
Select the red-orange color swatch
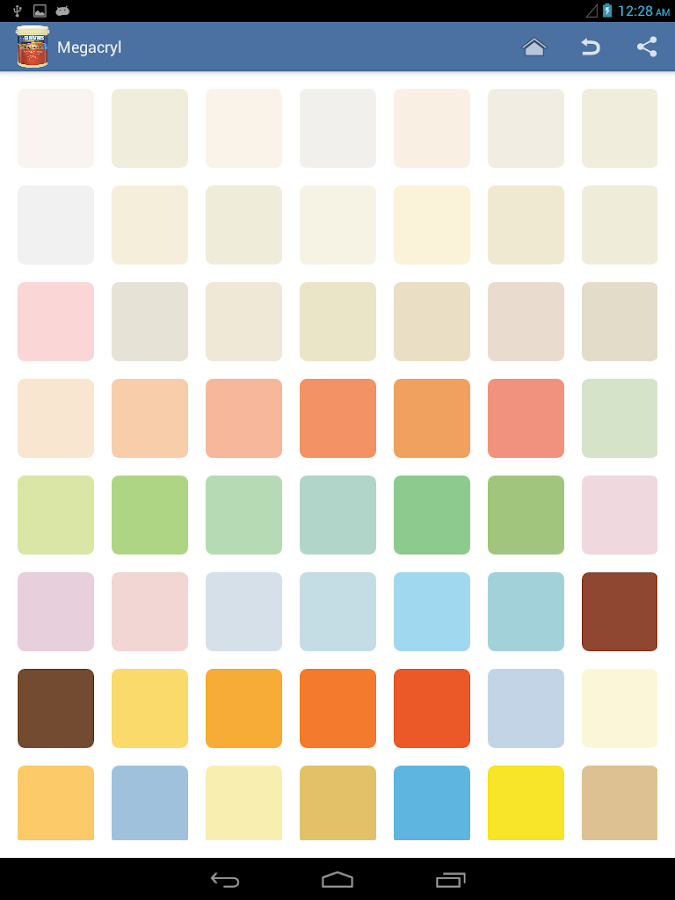click(x=432, y=708)
